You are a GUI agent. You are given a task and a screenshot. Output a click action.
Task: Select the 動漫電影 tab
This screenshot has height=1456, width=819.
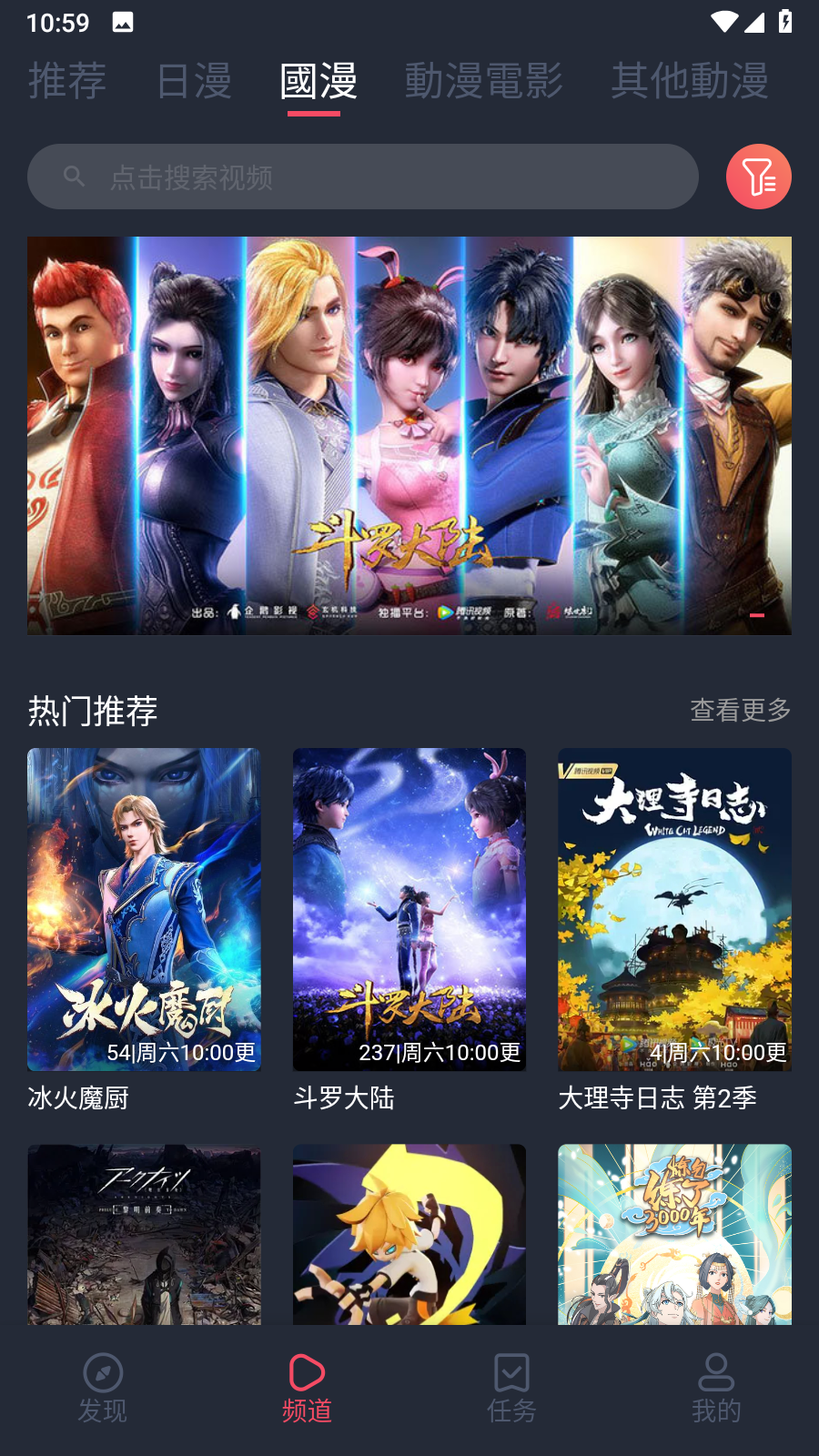[483, 81]
